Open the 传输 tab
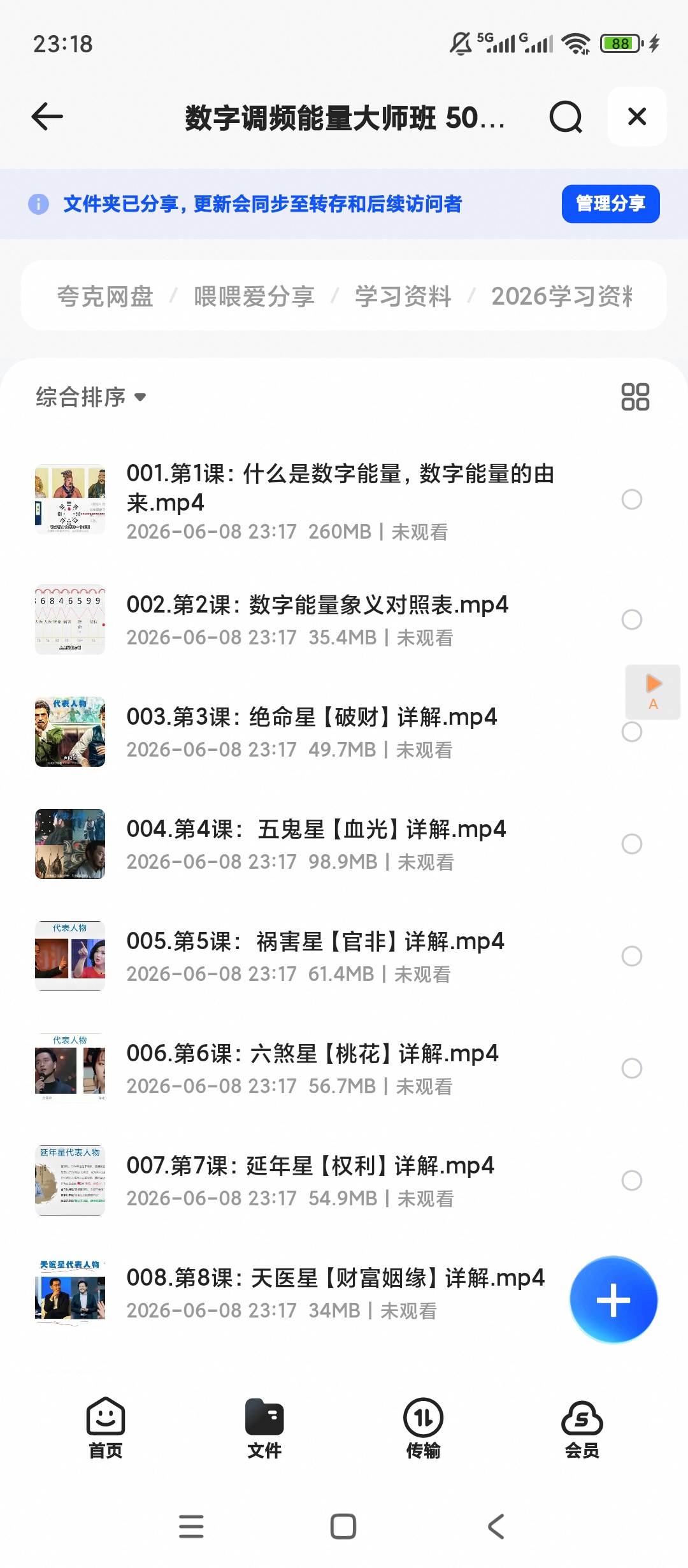Viewport: 688px width, 1568px height. click(x=424, y=1429)
